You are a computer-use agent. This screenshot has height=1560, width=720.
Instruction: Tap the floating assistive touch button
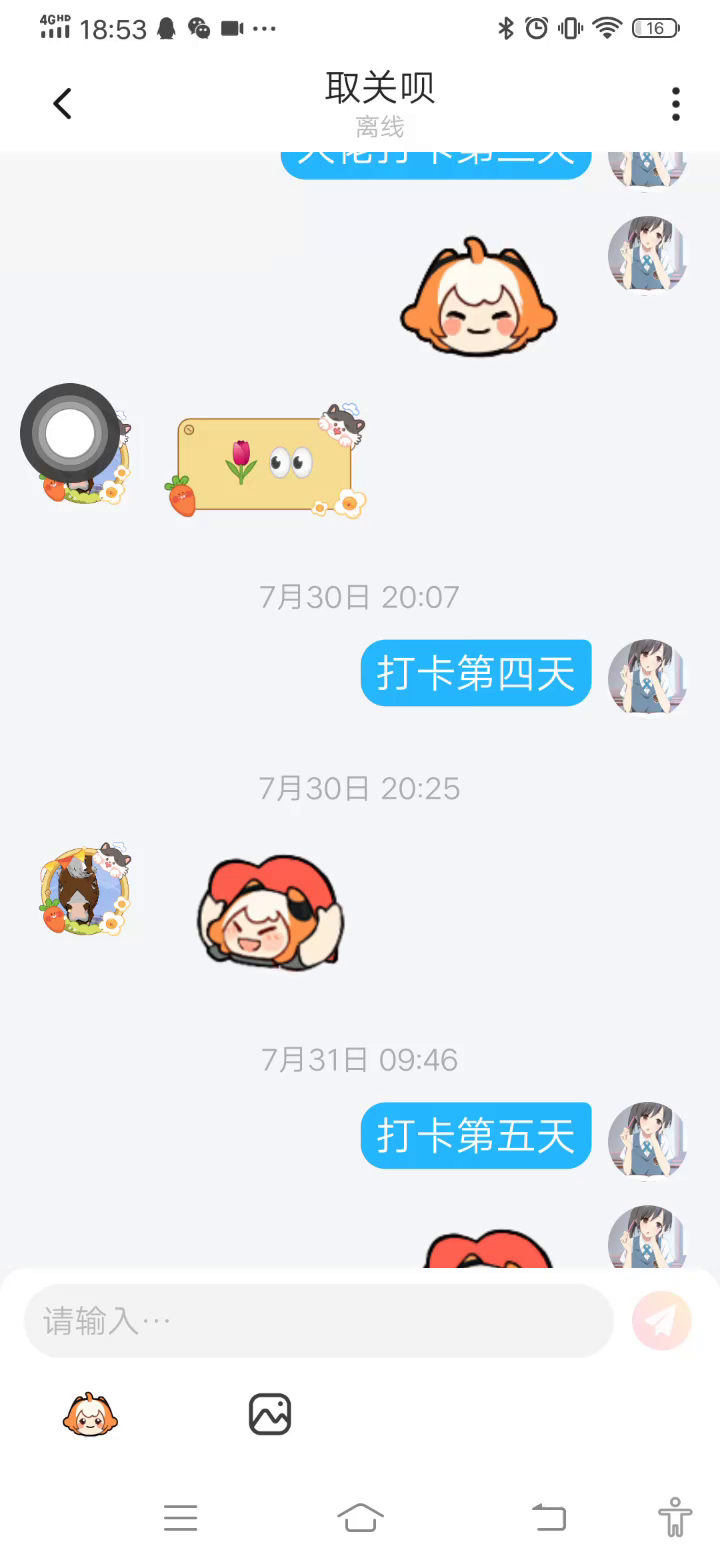coord(70,434)
